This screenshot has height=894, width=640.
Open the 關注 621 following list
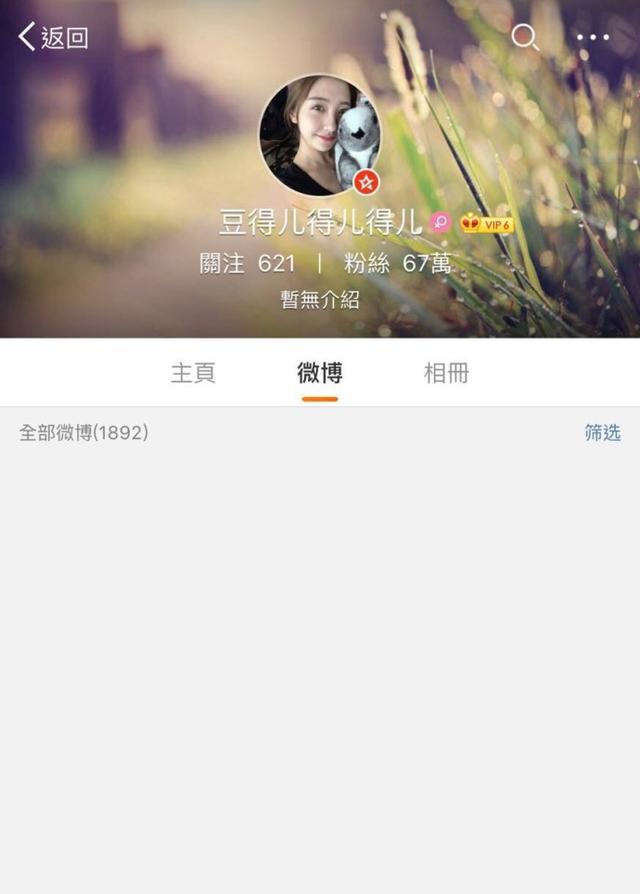248,264
